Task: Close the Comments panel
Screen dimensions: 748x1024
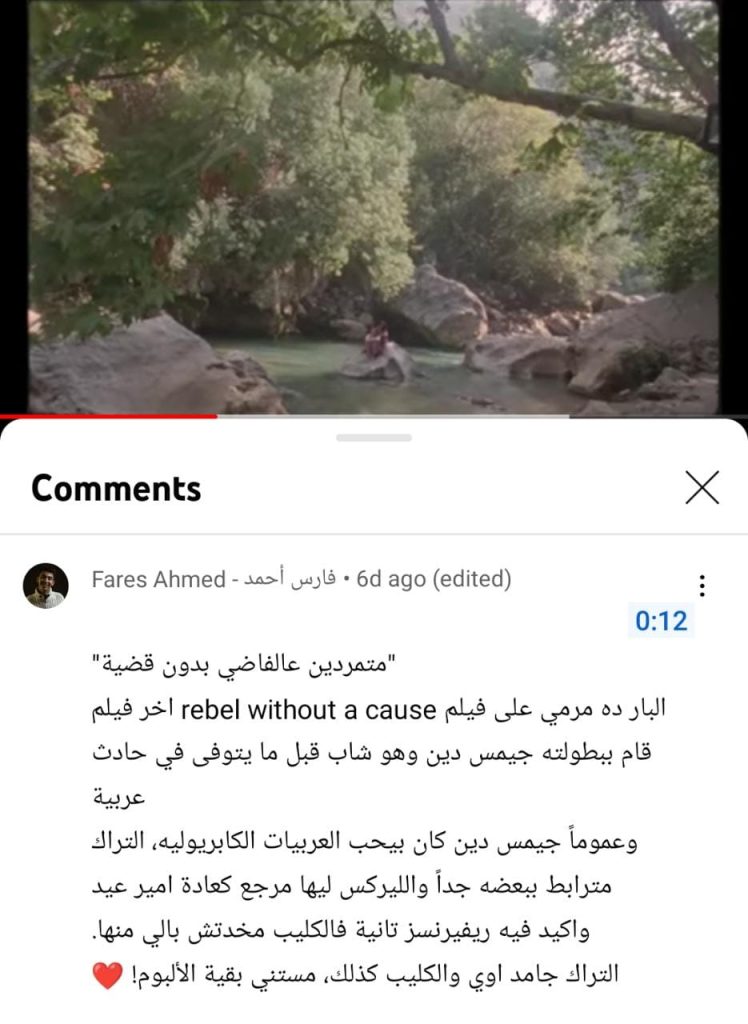Action: (x=702, y=487)
